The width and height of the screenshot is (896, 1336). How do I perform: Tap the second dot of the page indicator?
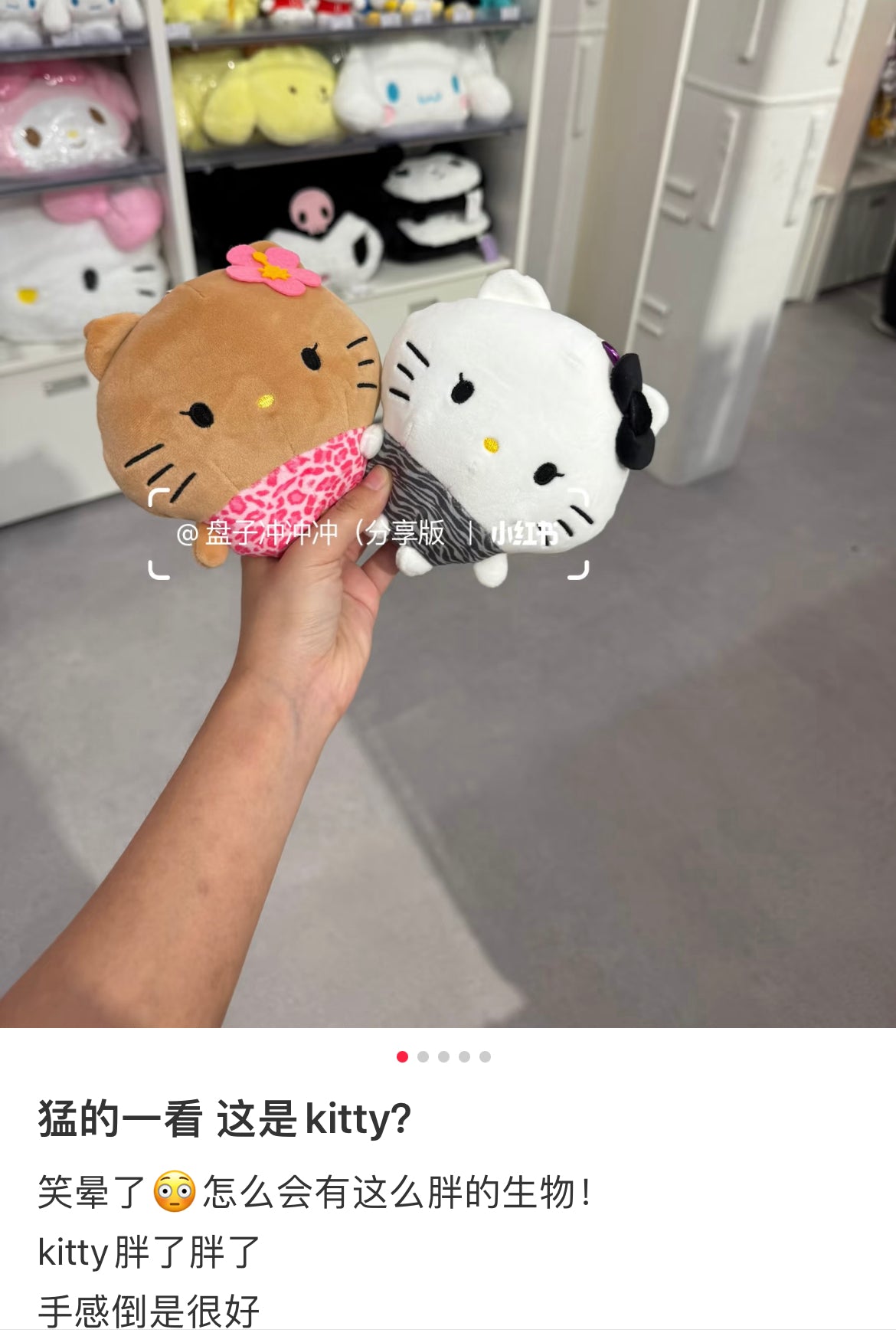tap(423, 1057)
